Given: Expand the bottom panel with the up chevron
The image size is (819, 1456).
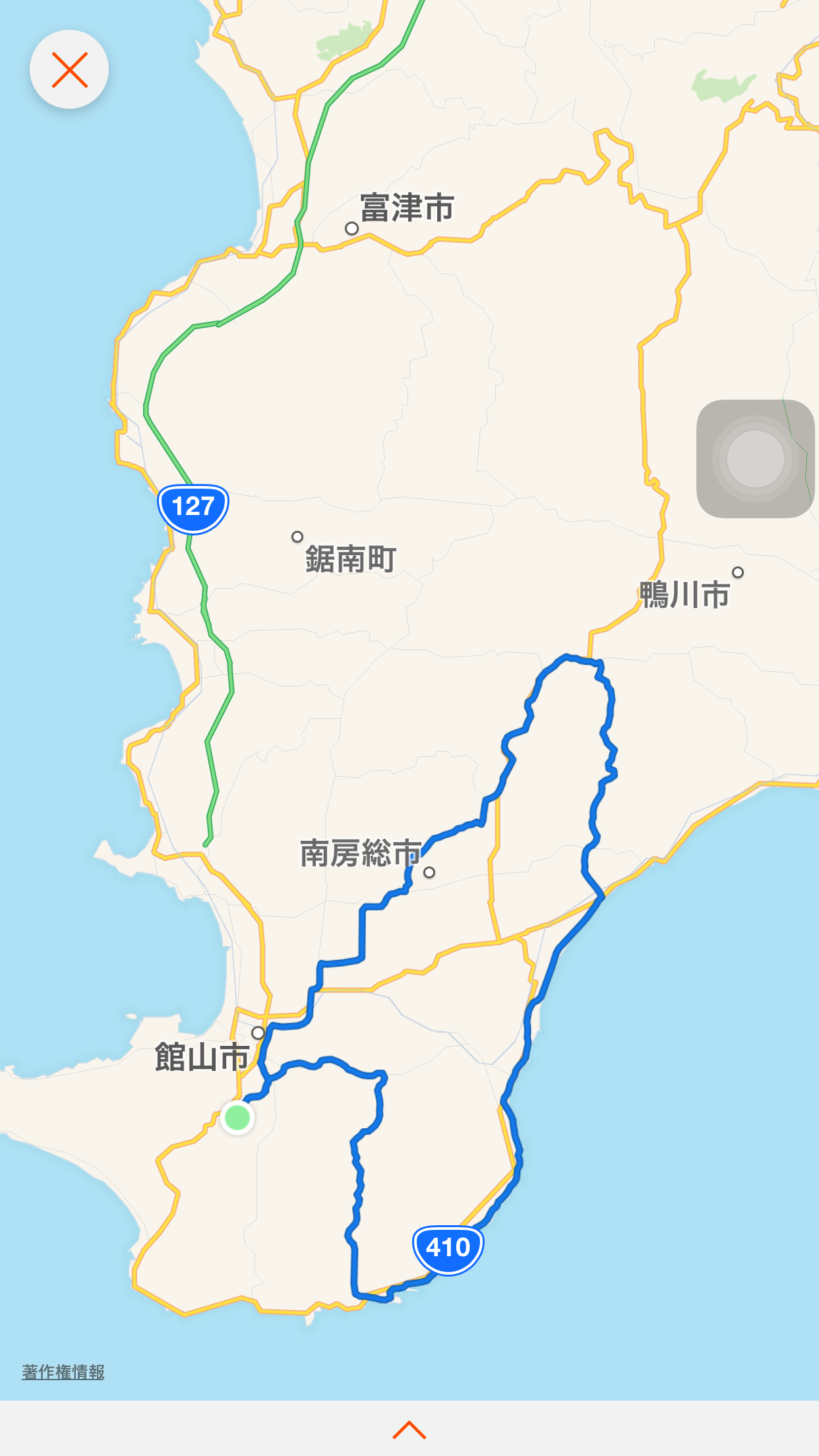Looking at the screenshot, I should click(x=409, y=1430).
